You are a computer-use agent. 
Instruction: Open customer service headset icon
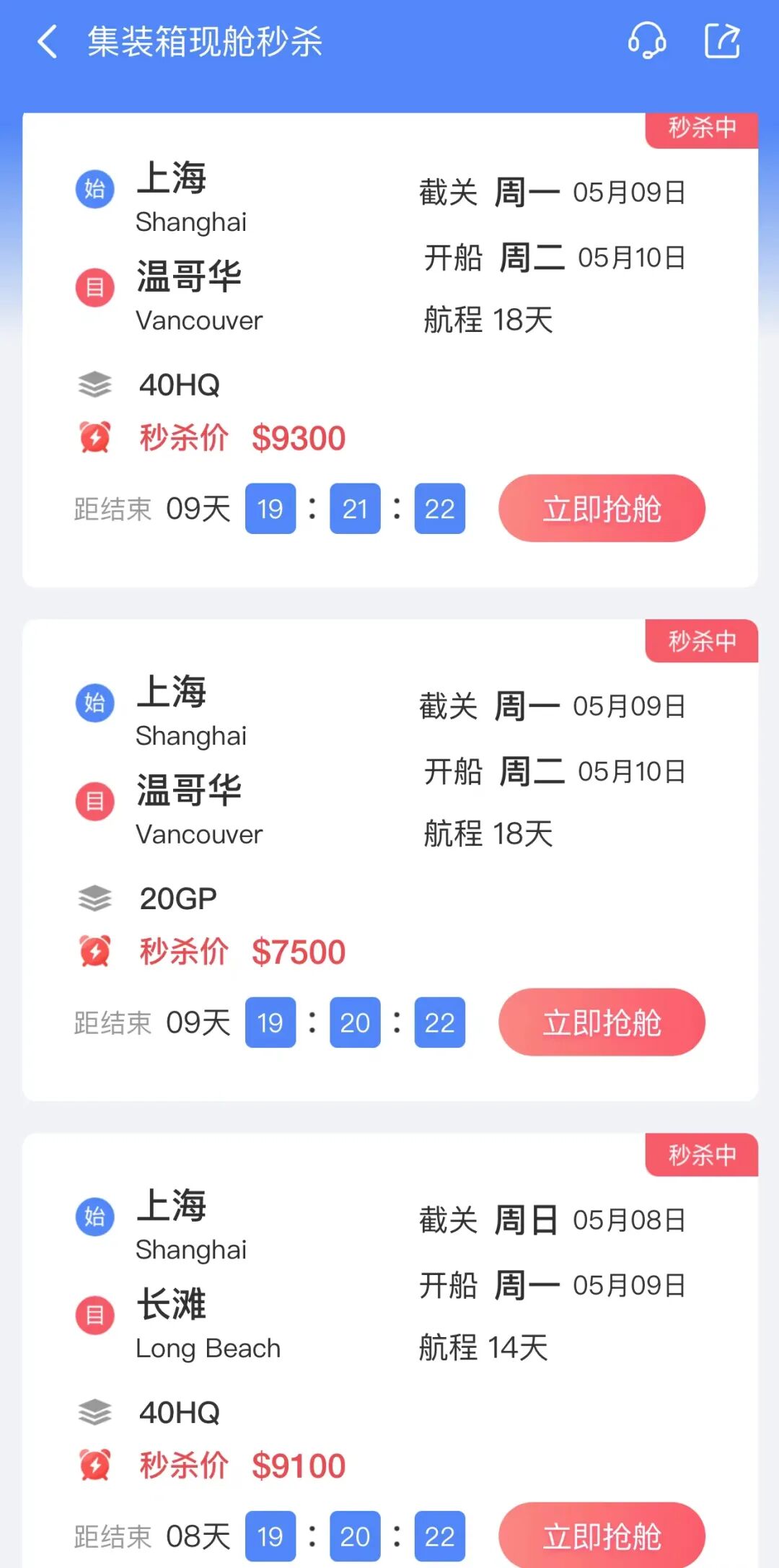coord(646,40)
